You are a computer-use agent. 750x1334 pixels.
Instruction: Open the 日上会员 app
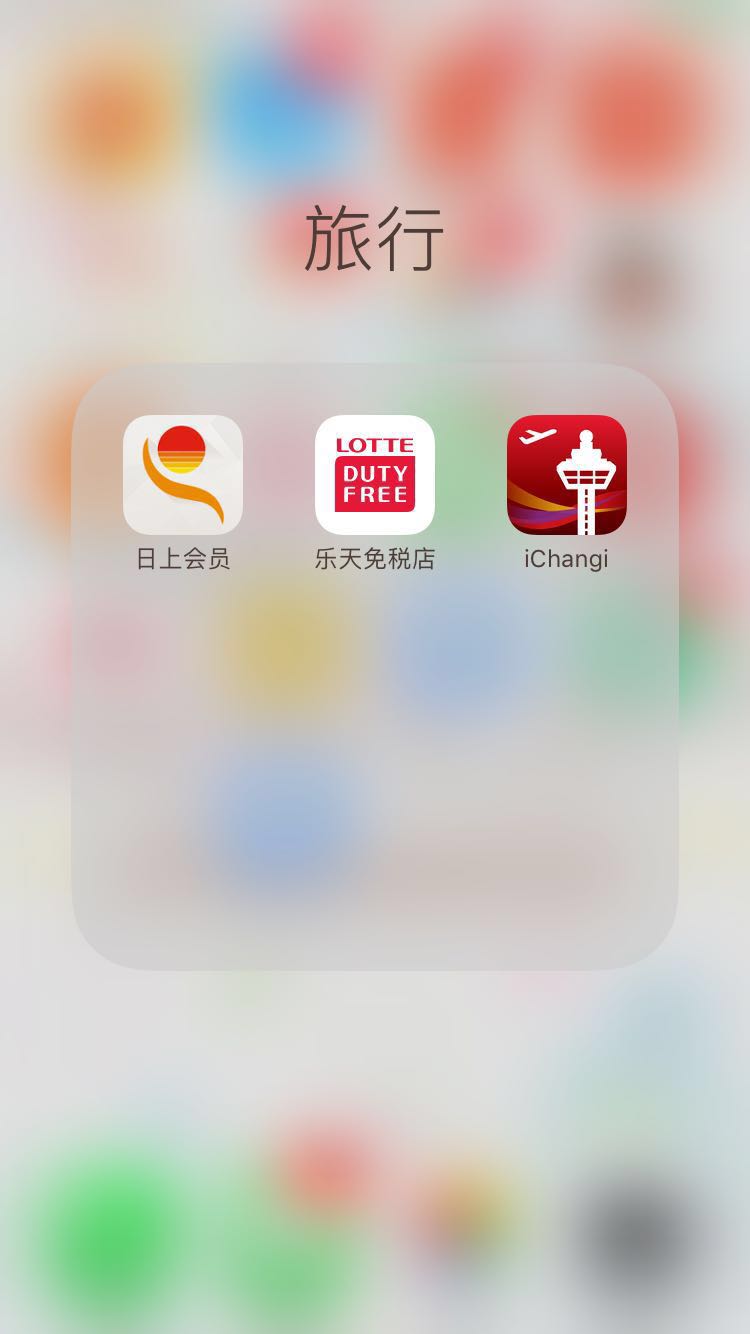(x=183, y=475)
